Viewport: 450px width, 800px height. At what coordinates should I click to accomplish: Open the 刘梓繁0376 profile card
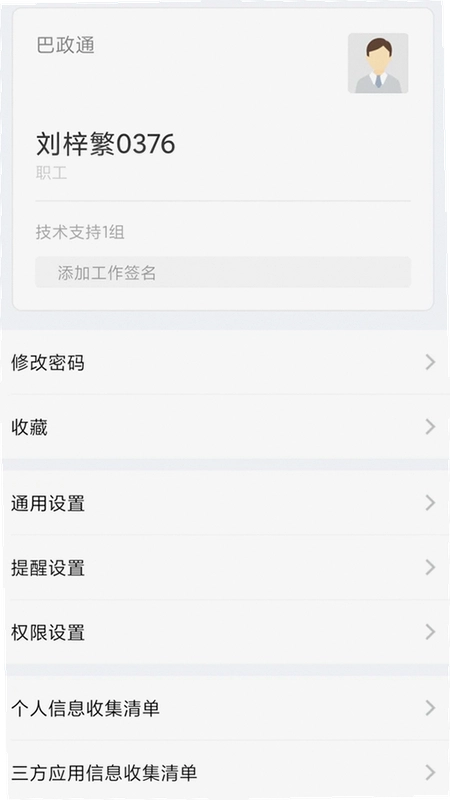click(x=223, y=159)
